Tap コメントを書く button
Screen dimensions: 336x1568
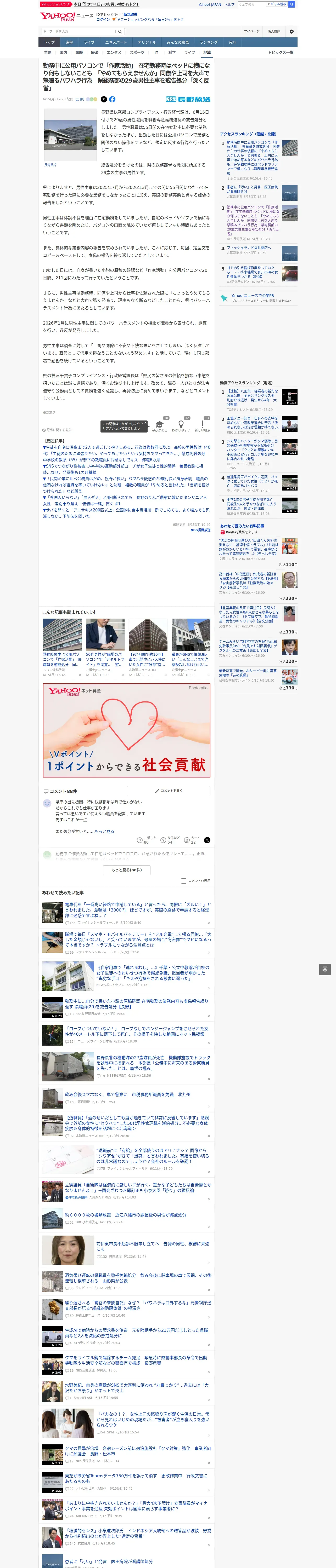click(x=168, y=791)
